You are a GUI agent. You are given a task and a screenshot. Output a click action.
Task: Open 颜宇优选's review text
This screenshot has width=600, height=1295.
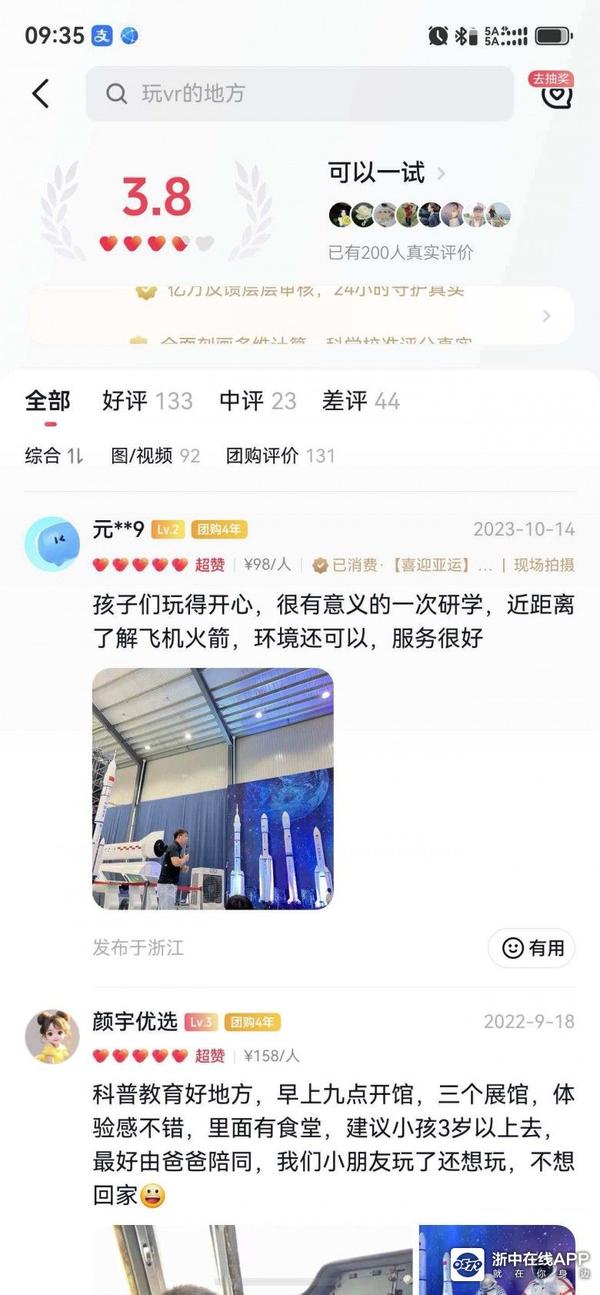(333, 1145)
